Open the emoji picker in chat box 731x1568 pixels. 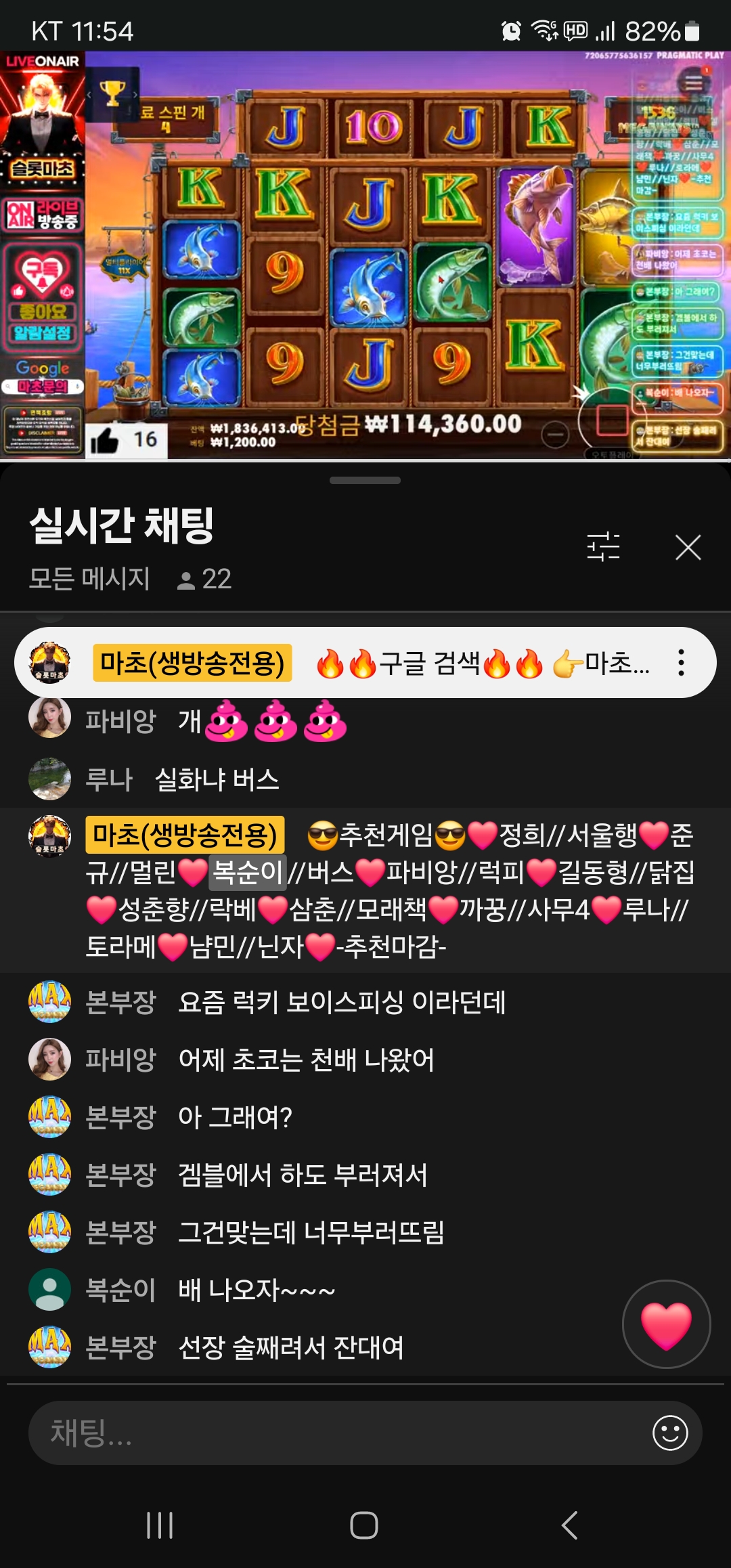coord(669,1433)
